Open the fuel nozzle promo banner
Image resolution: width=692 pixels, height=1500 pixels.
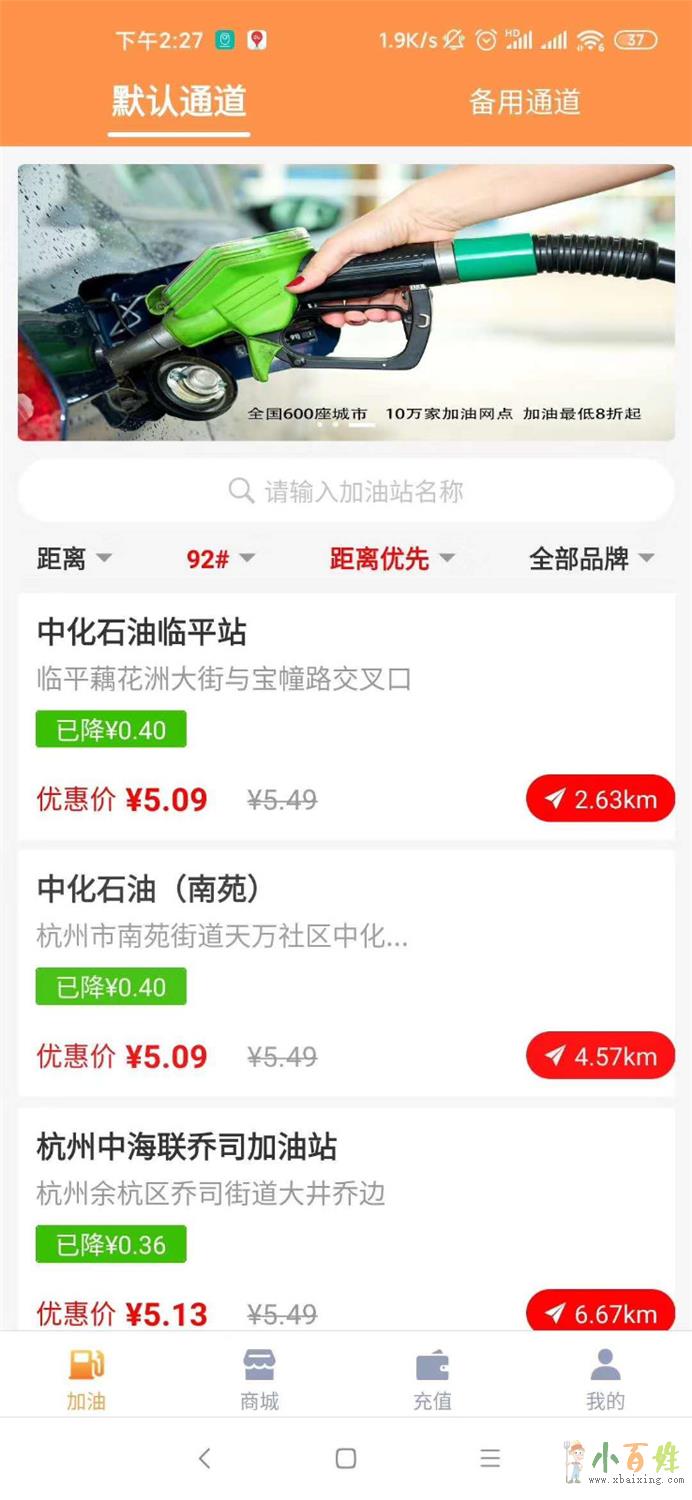click(x=346, y=302)
